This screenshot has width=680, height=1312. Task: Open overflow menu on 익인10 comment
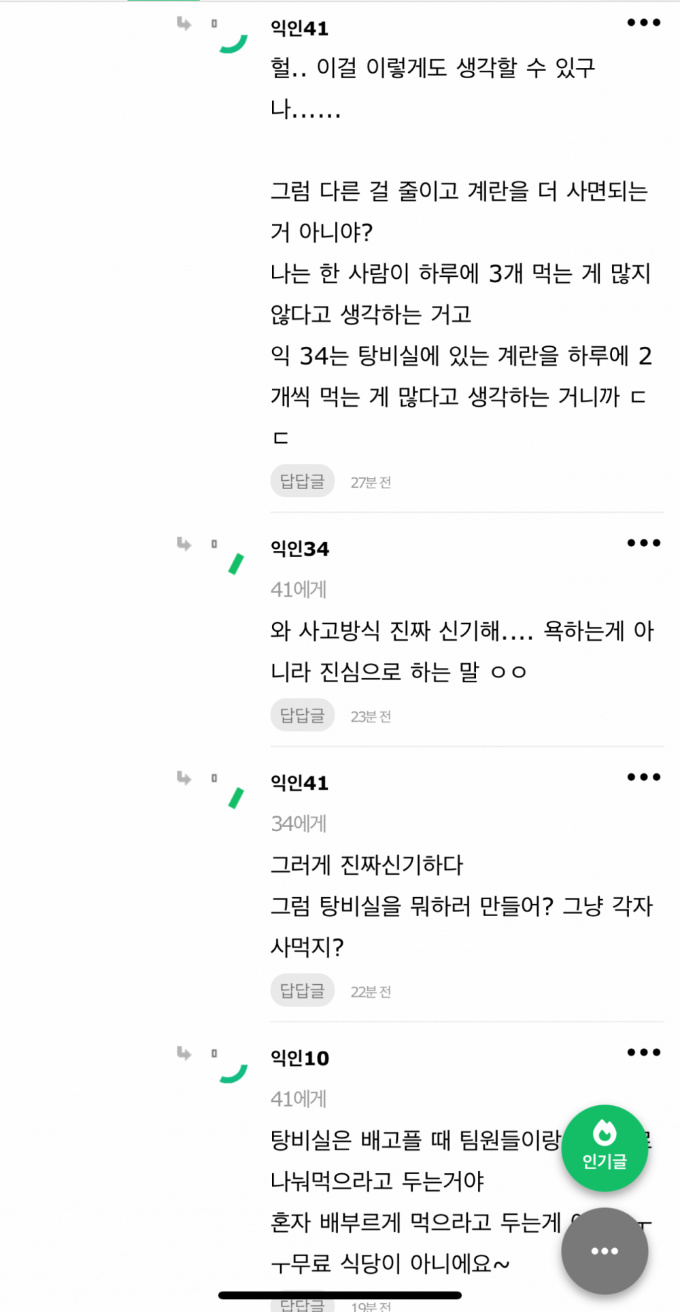(x=643, y=1052)
